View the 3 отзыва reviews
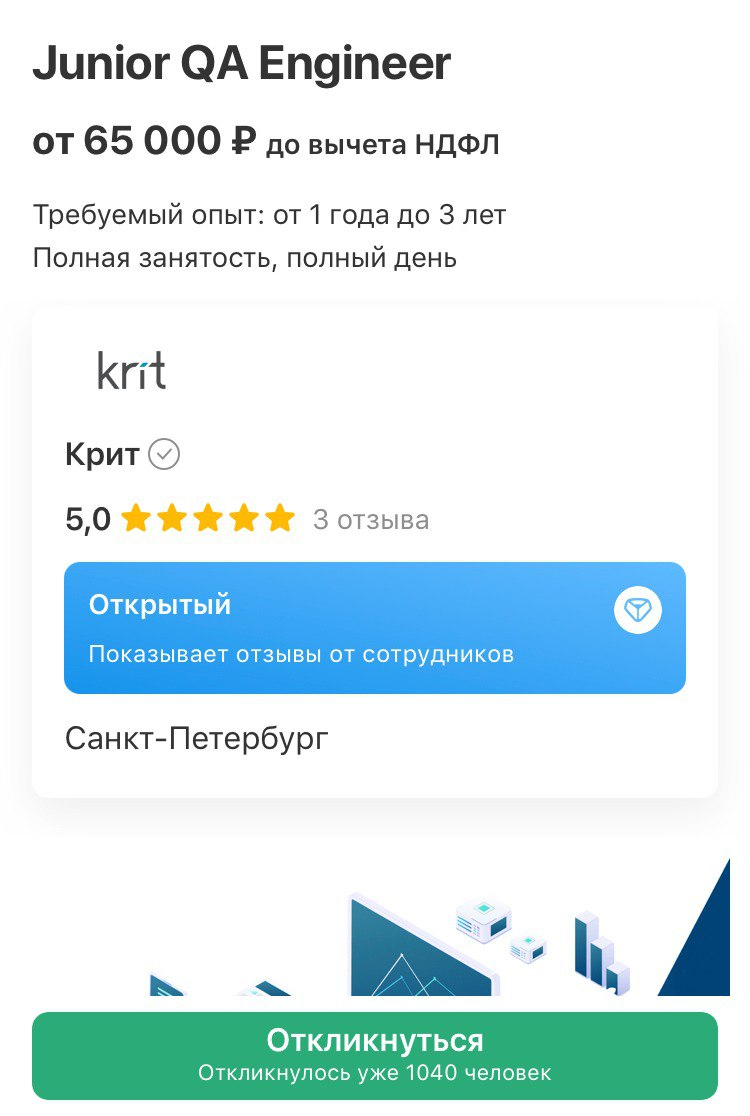Viewport: 750px width, 1116px height. (x=371, y=520)
